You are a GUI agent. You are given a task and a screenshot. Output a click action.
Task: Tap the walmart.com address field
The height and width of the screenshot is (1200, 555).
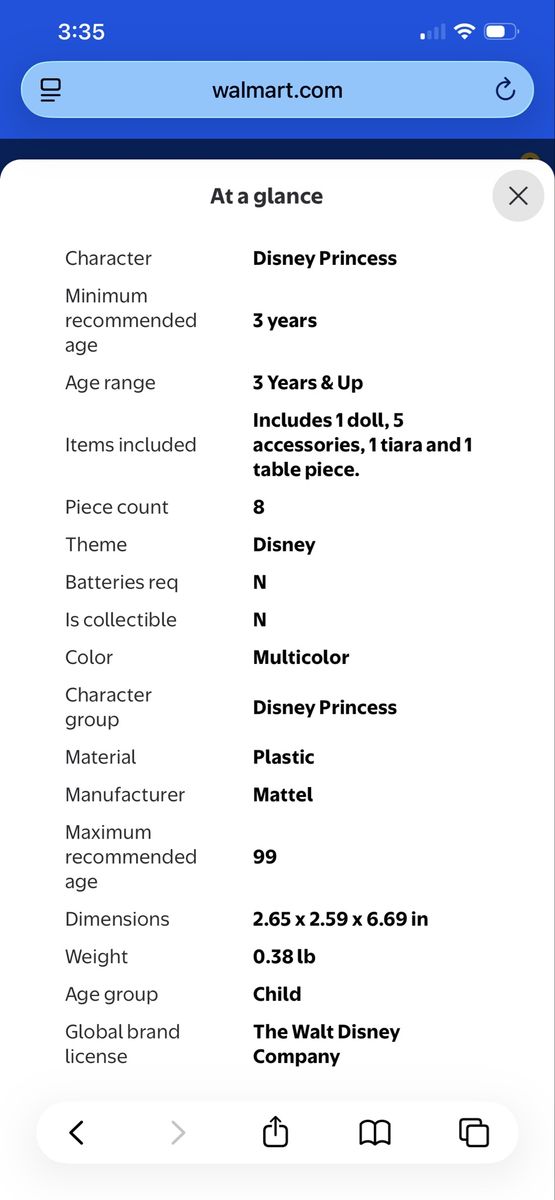point(277,90)
